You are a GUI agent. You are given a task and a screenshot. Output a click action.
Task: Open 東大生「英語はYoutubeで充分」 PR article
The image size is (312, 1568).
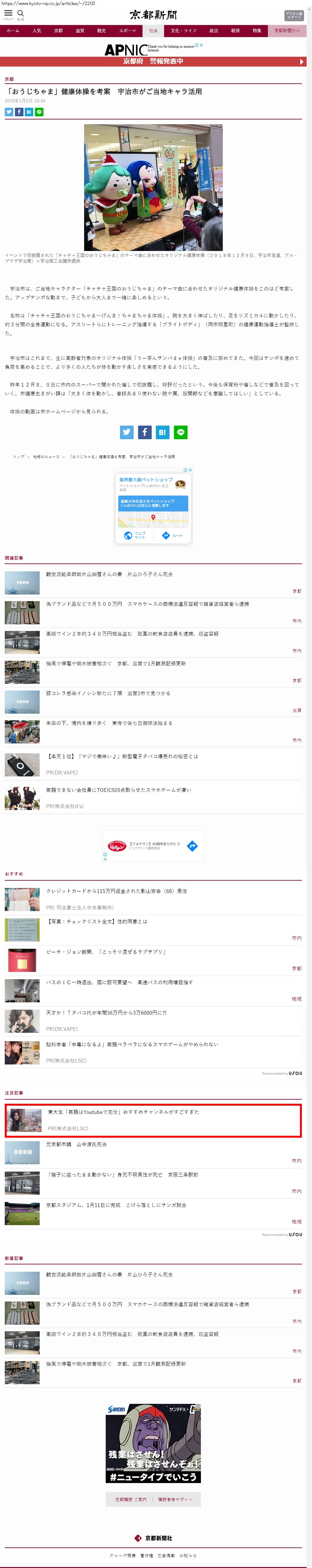pos(123,1112)
